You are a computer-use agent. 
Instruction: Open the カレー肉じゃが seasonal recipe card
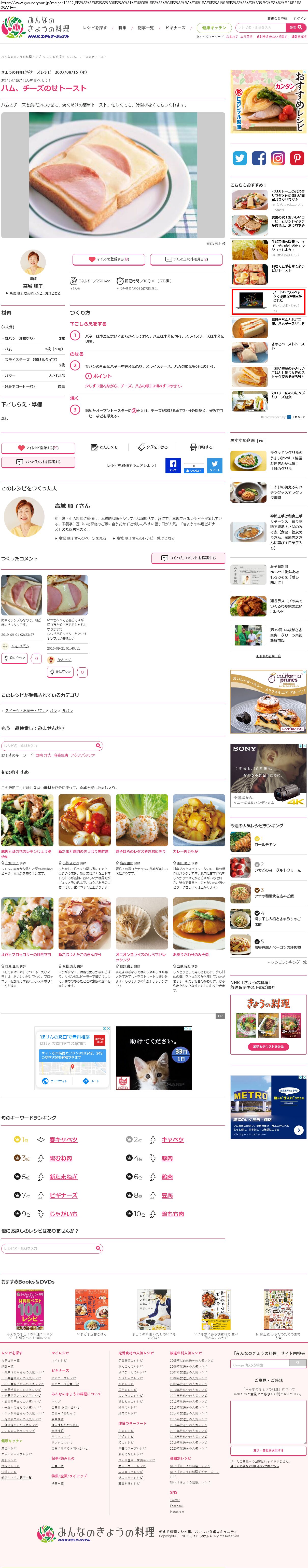(185, 851)
